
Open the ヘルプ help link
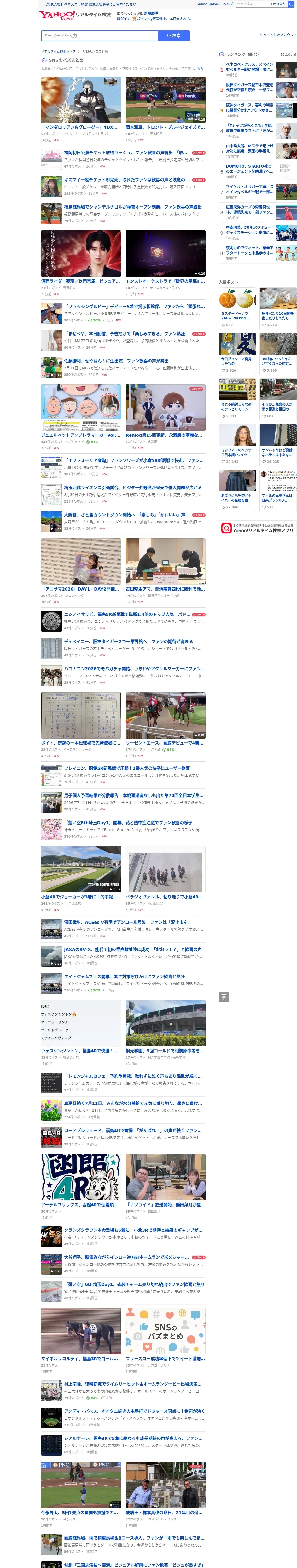tap(228, 4)
